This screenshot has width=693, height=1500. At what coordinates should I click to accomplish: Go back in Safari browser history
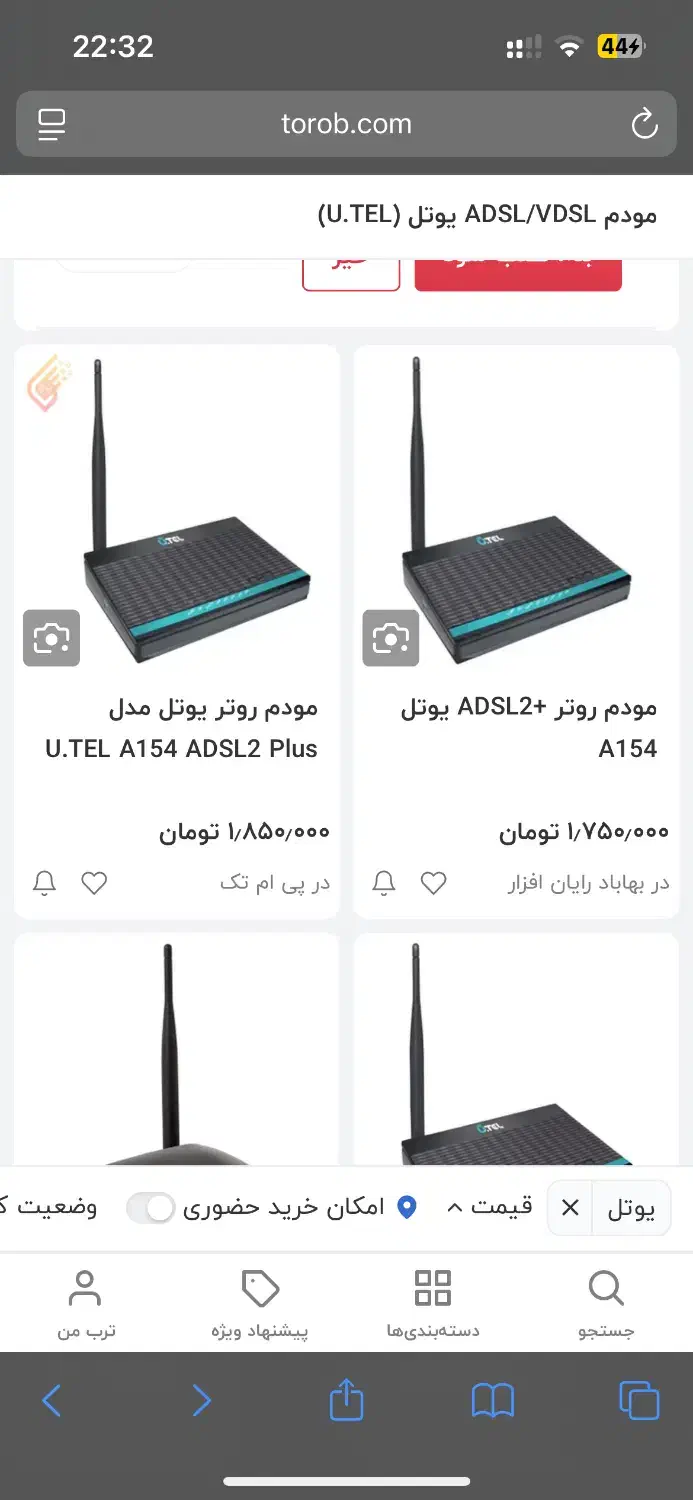52,1400
